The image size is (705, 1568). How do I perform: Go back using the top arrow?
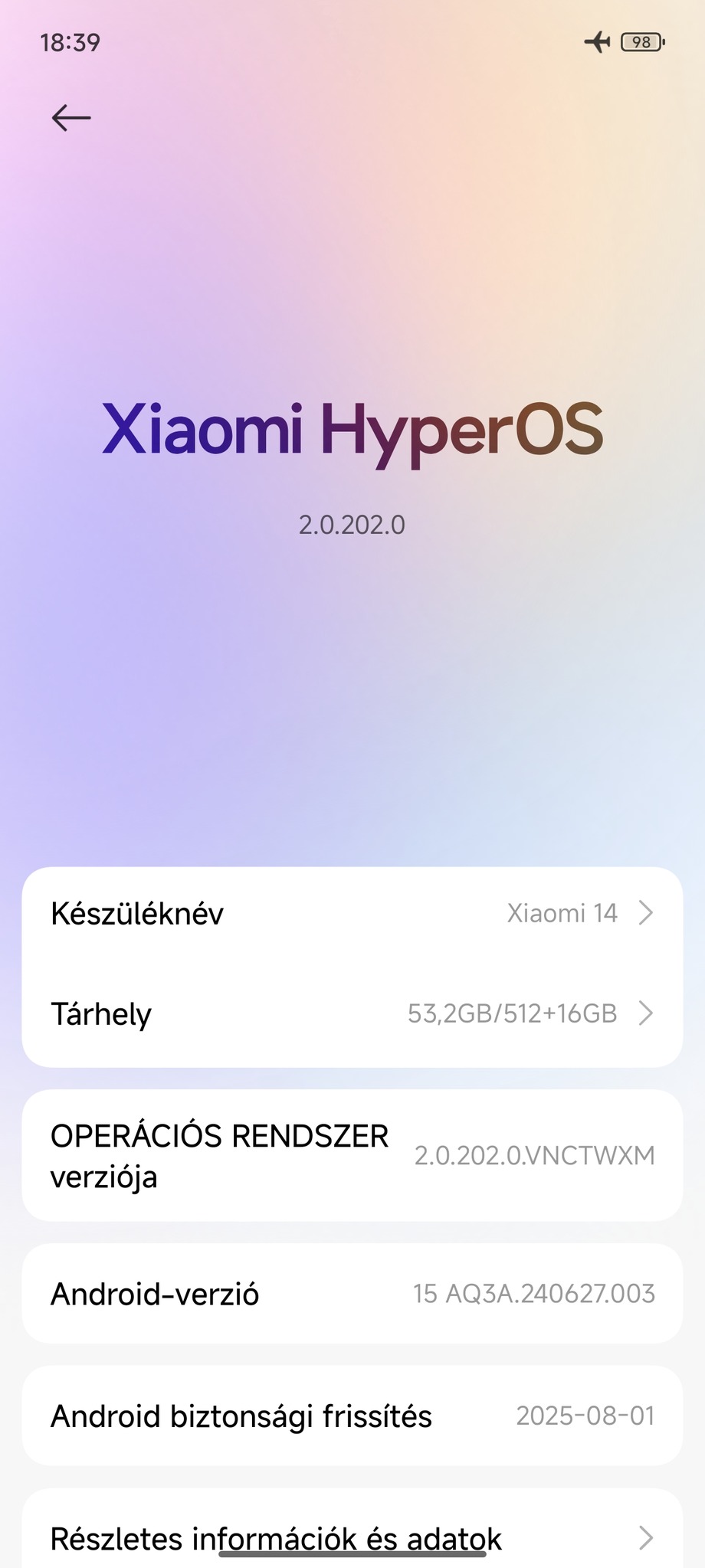tap(71, 118)
